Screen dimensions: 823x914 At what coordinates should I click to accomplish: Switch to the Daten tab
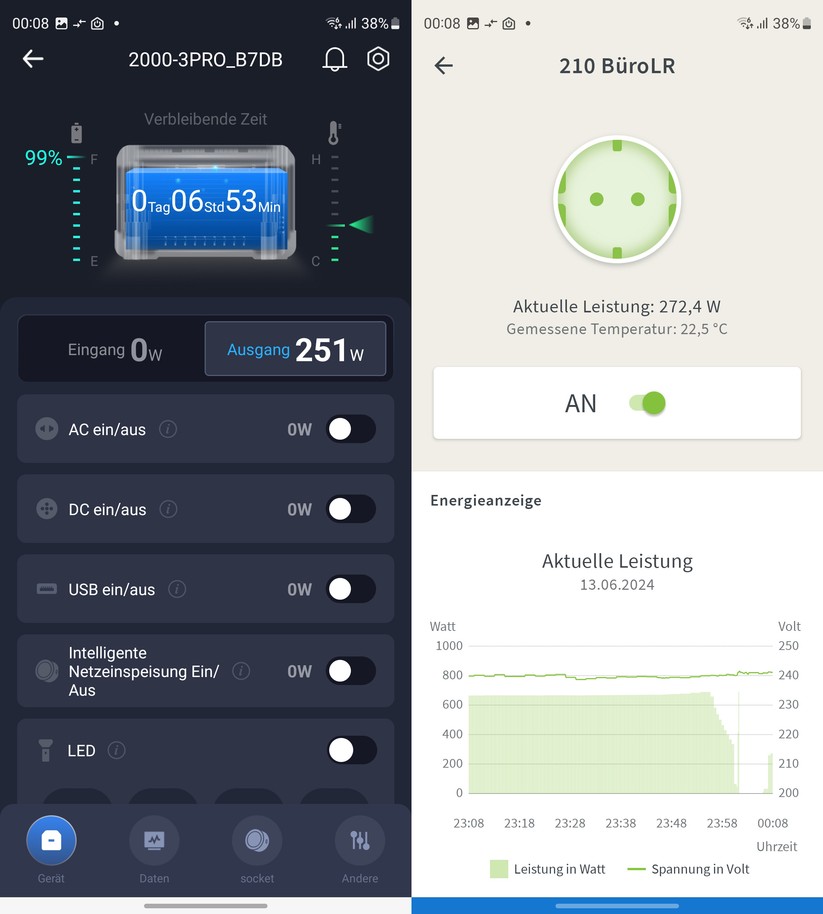[154, 850]
